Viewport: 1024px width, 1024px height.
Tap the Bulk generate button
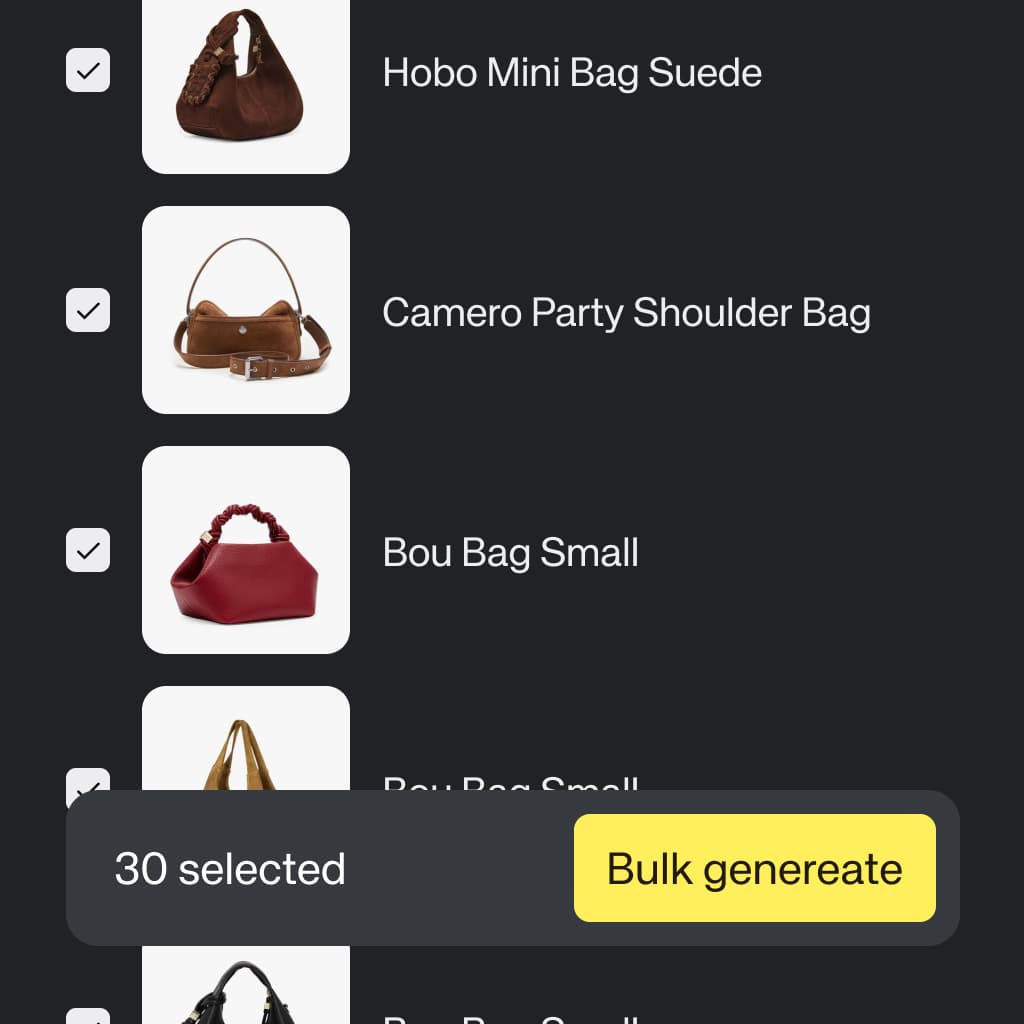754,868
